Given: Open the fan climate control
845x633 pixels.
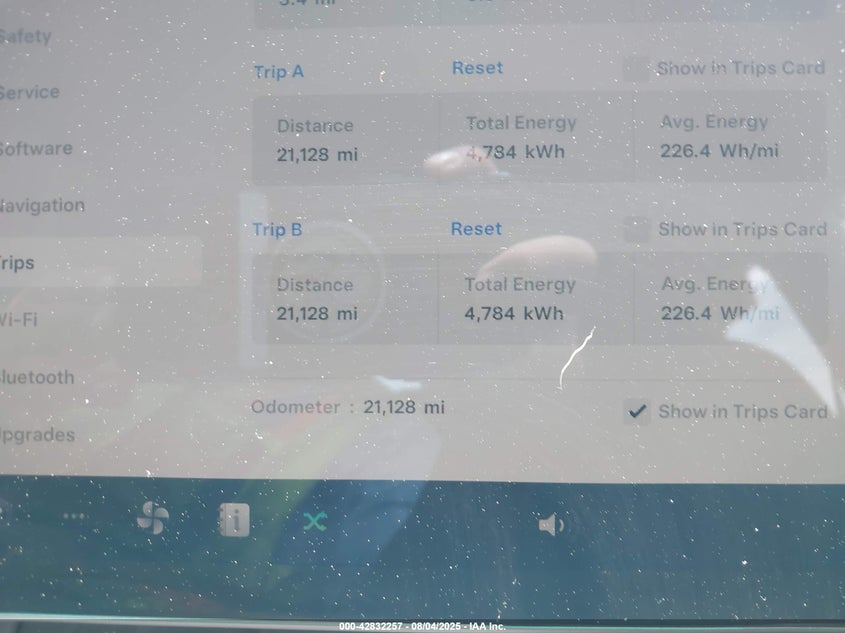Looking at the screenshot, I should pos(153,518).
